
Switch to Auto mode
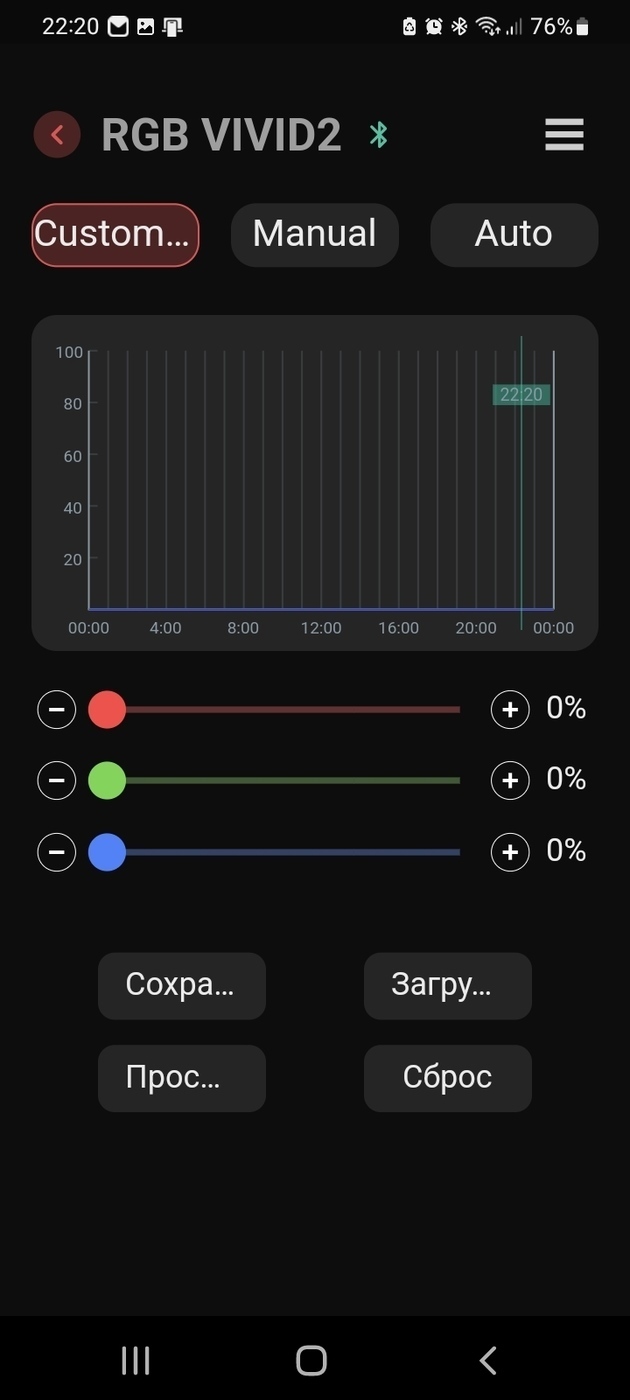point(514,234)
